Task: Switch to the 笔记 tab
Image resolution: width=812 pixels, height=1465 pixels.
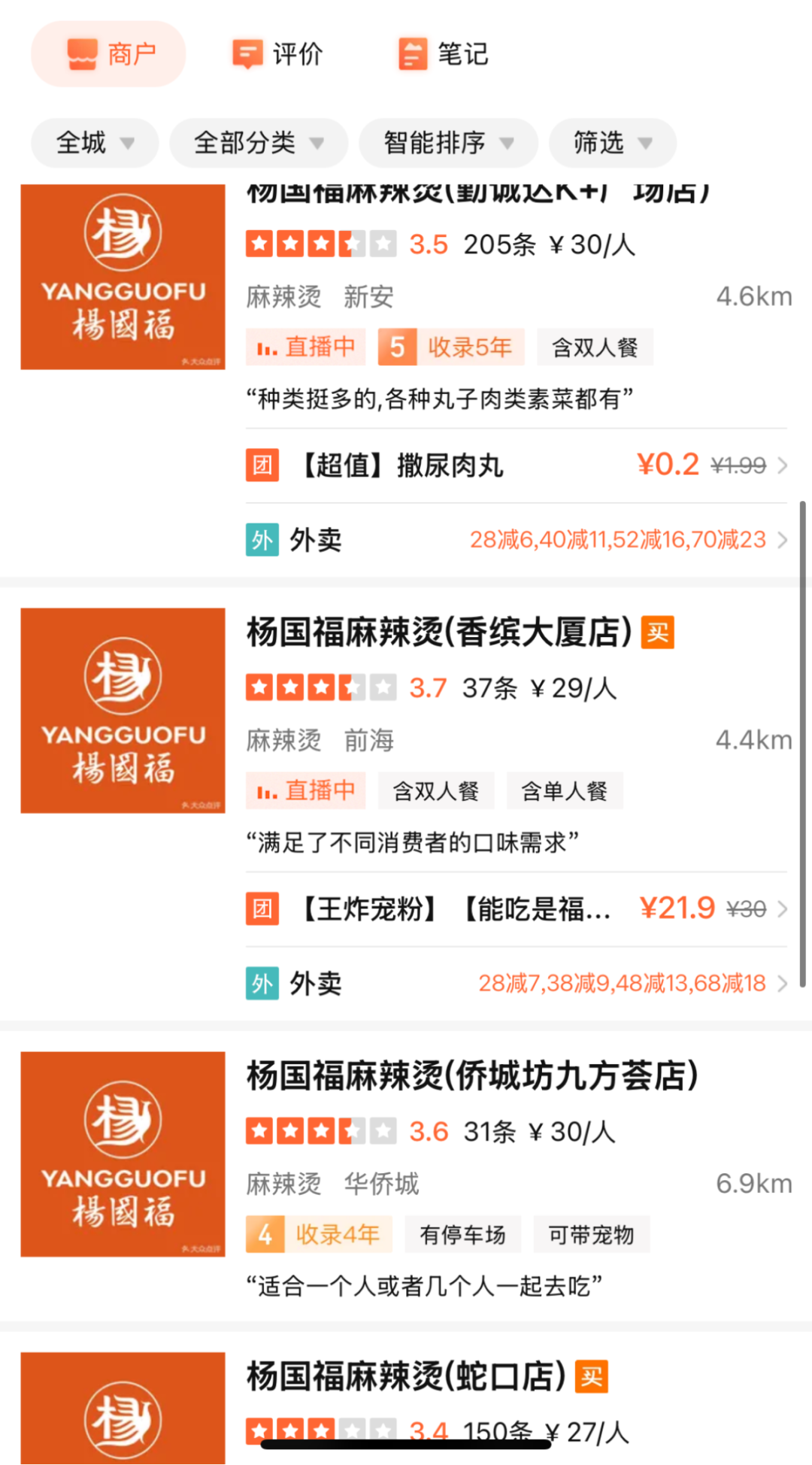Action: click(x=443, y=54)
